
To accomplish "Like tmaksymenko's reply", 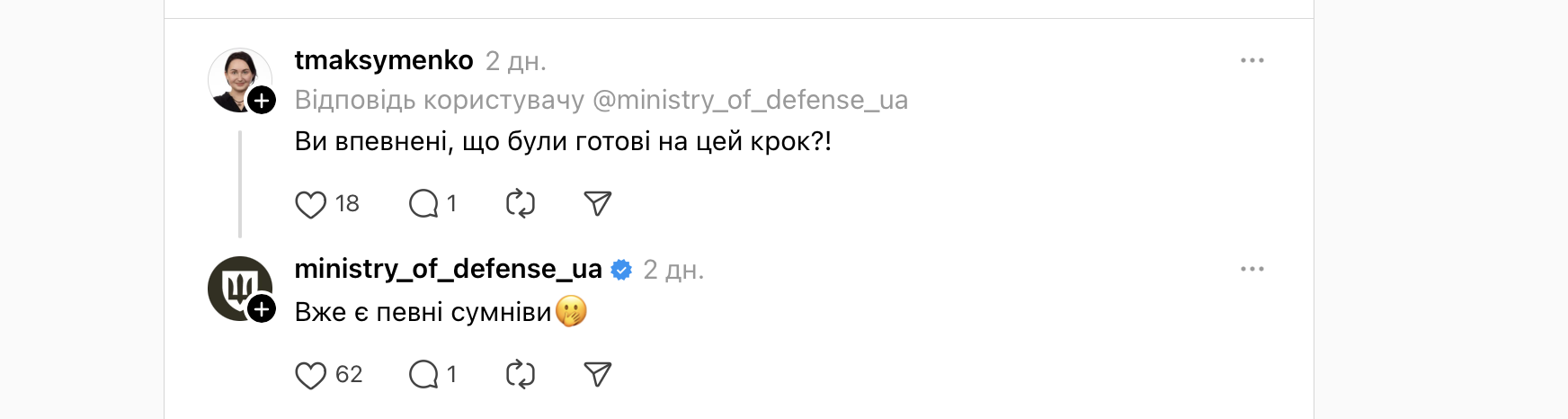I will (x=311, y=205).
